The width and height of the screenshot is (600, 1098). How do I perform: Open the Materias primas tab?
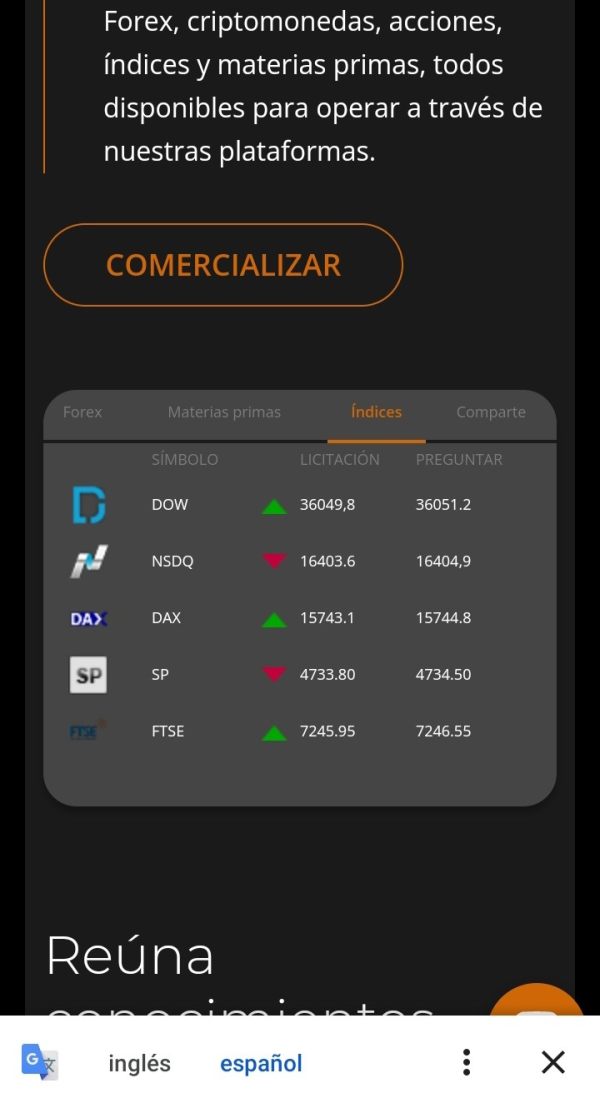pos(224,412)
